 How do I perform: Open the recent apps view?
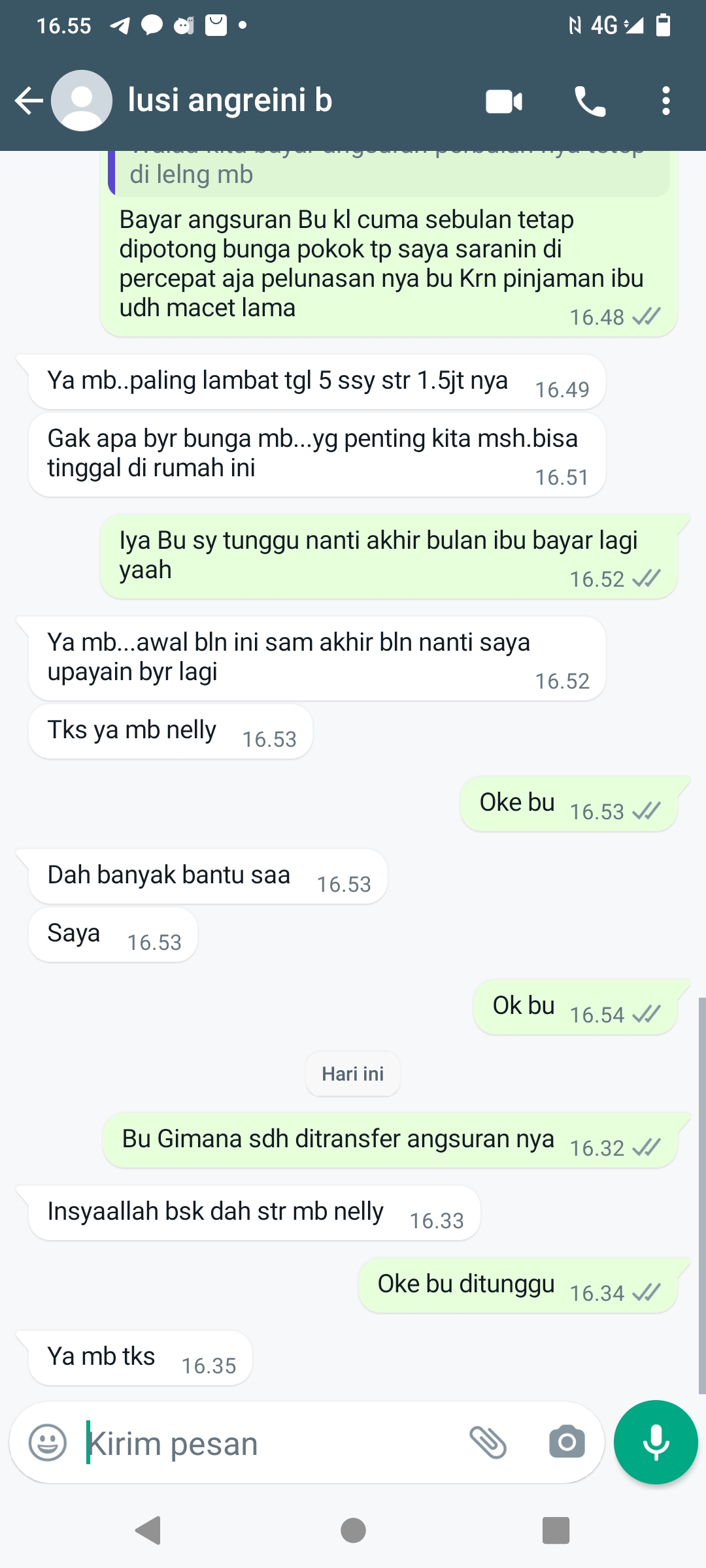(556, 1530)
